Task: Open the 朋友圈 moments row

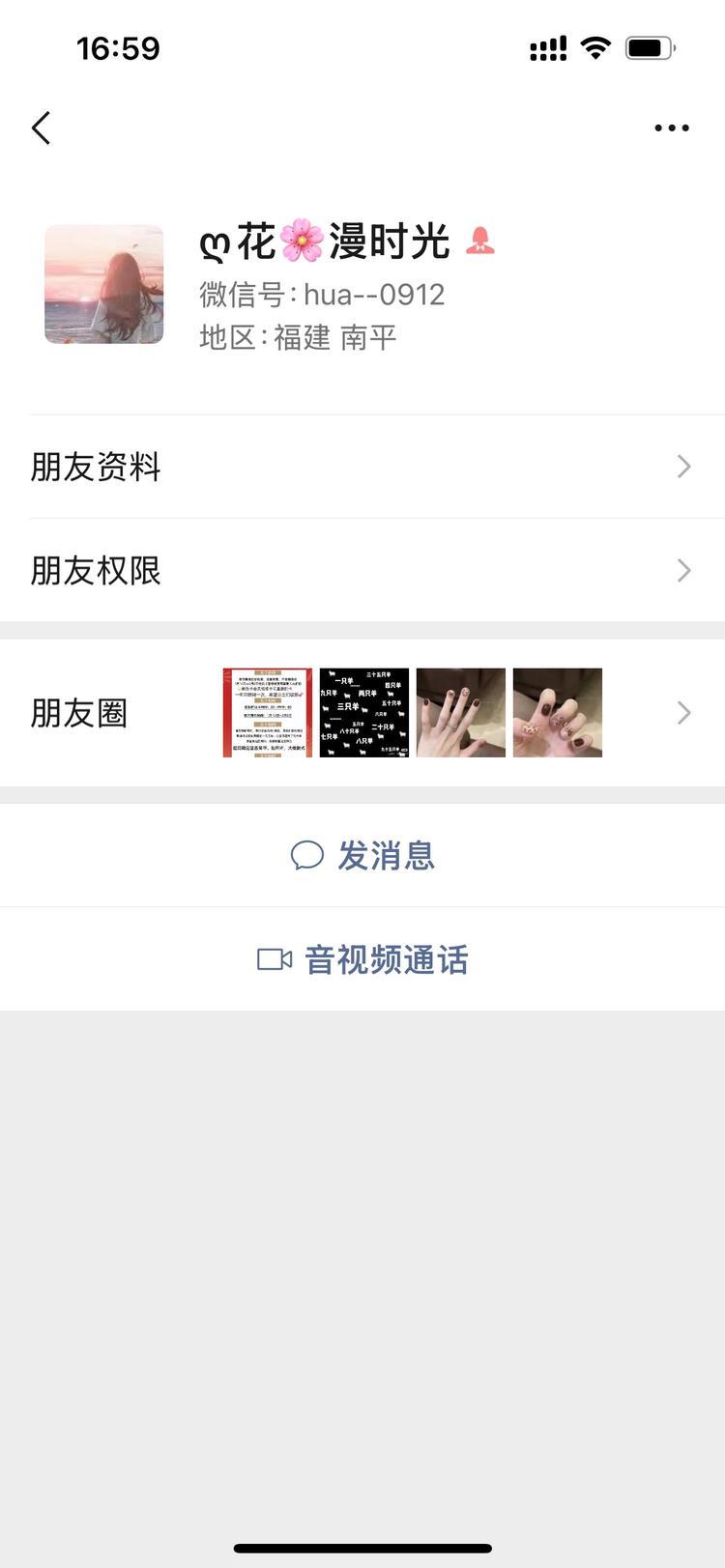Action: [x=362, y=713]
